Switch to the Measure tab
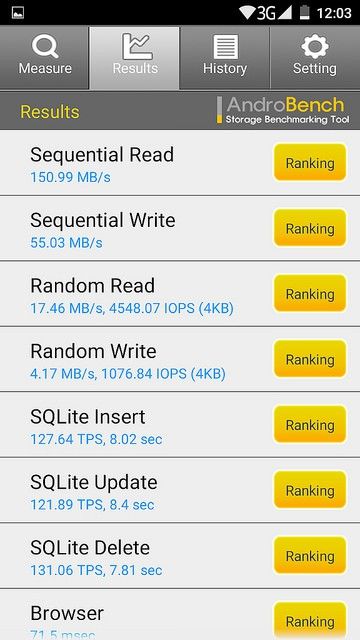 44,58
